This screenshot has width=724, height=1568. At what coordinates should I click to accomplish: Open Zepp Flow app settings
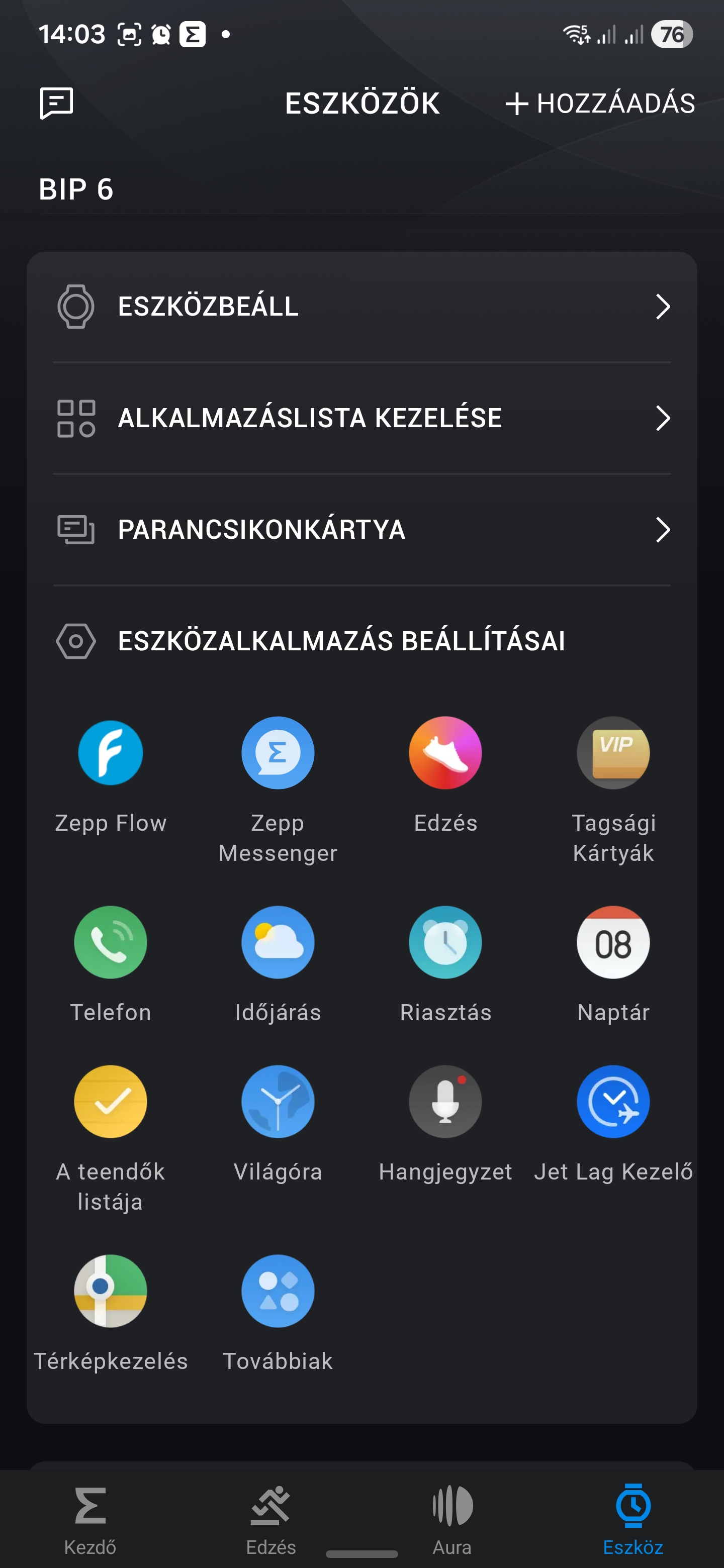(110, 753)
